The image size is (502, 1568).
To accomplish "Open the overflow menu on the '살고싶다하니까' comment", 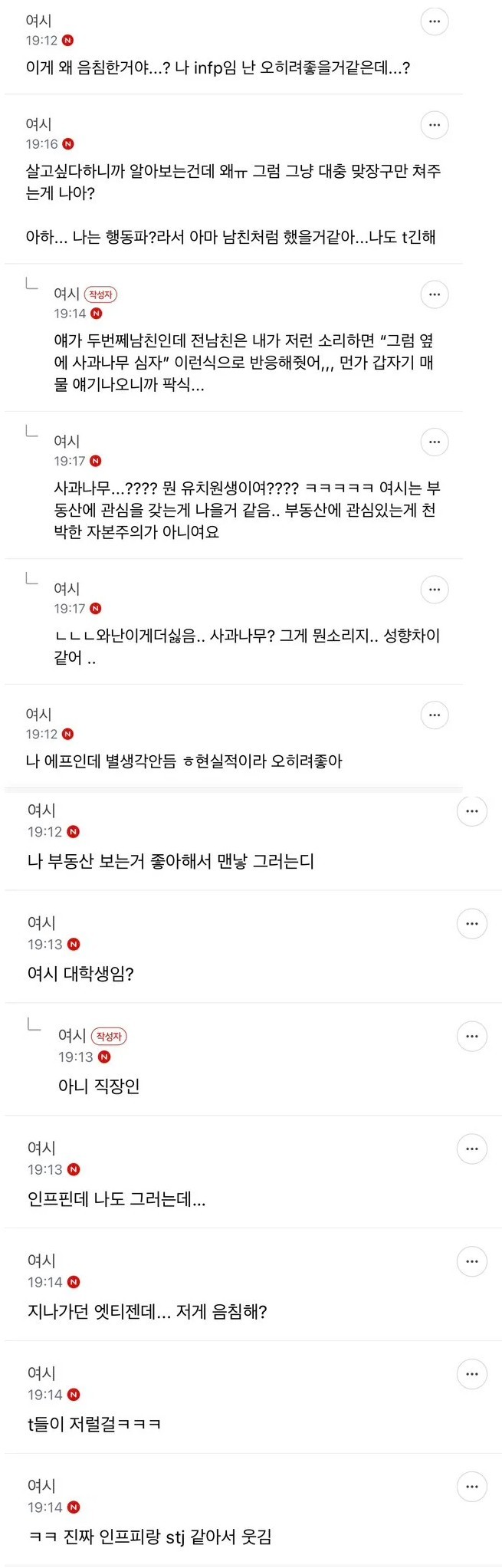I will point(435,125).
